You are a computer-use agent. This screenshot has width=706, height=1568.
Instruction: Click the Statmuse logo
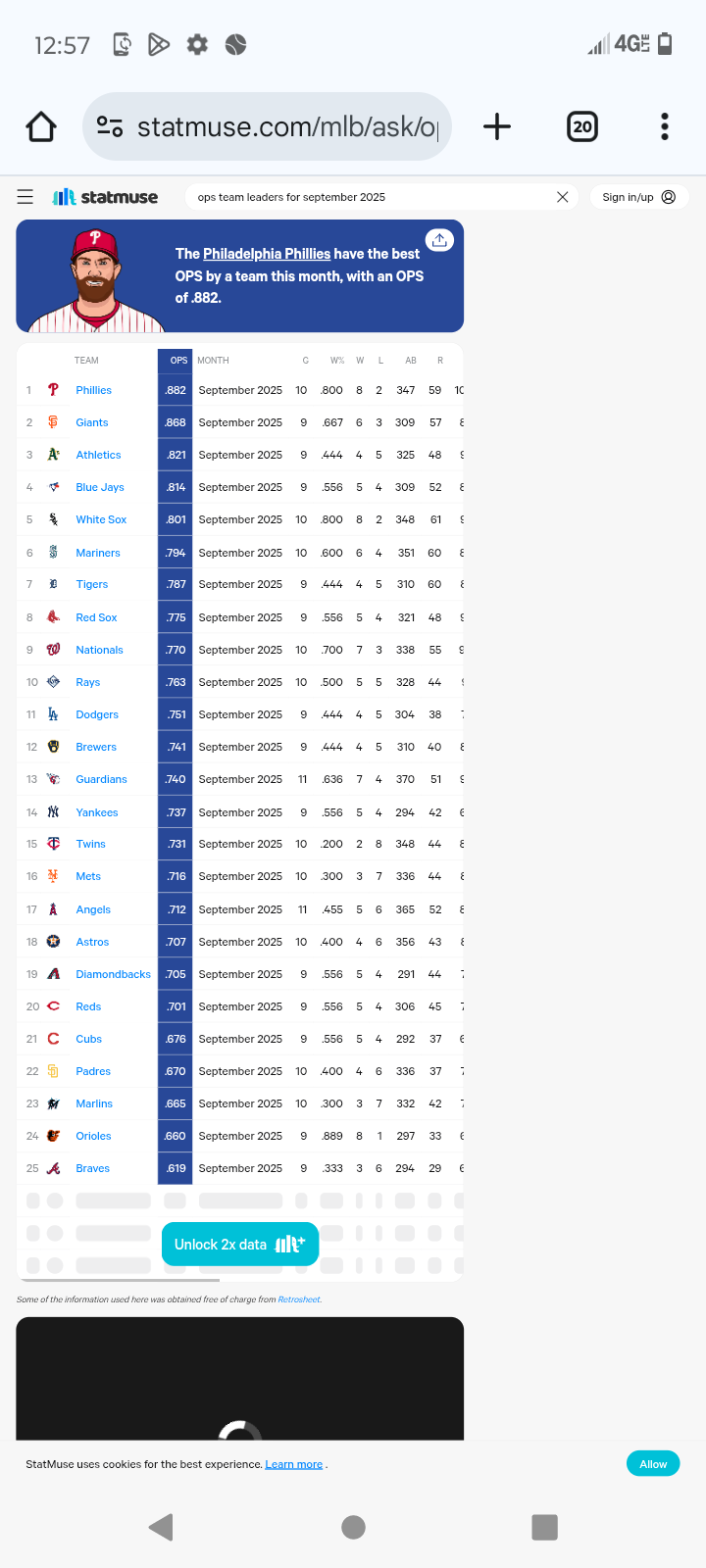click(x=104, y=196)
